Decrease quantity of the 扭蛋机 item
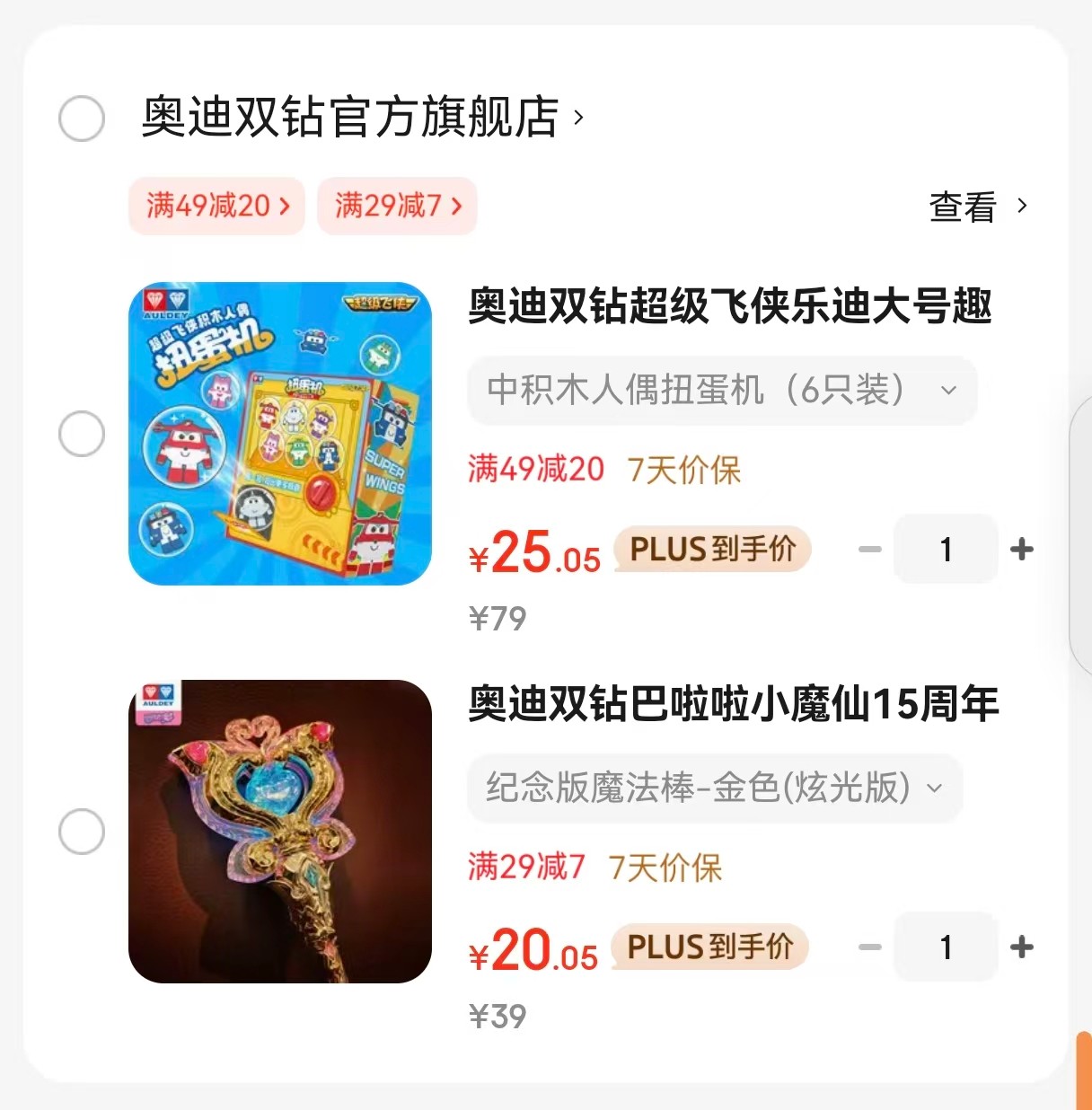 click(869, 549)
